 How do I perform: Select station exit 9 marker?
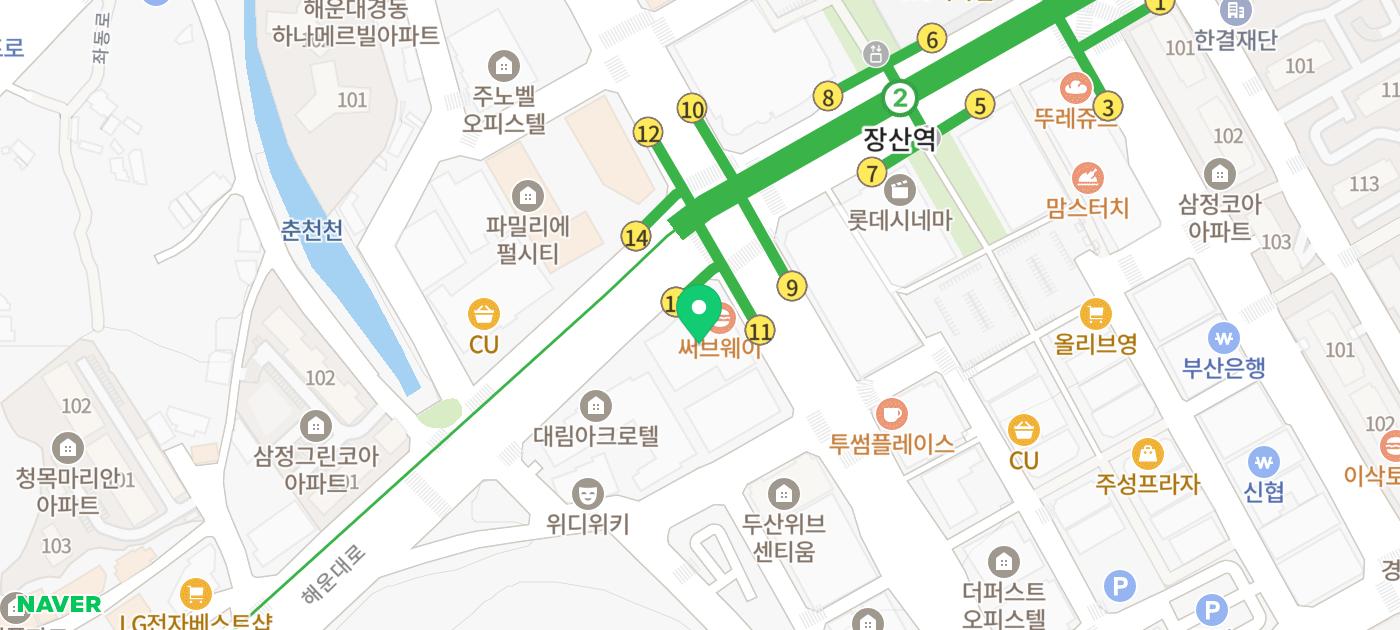(x=791, y=288)
